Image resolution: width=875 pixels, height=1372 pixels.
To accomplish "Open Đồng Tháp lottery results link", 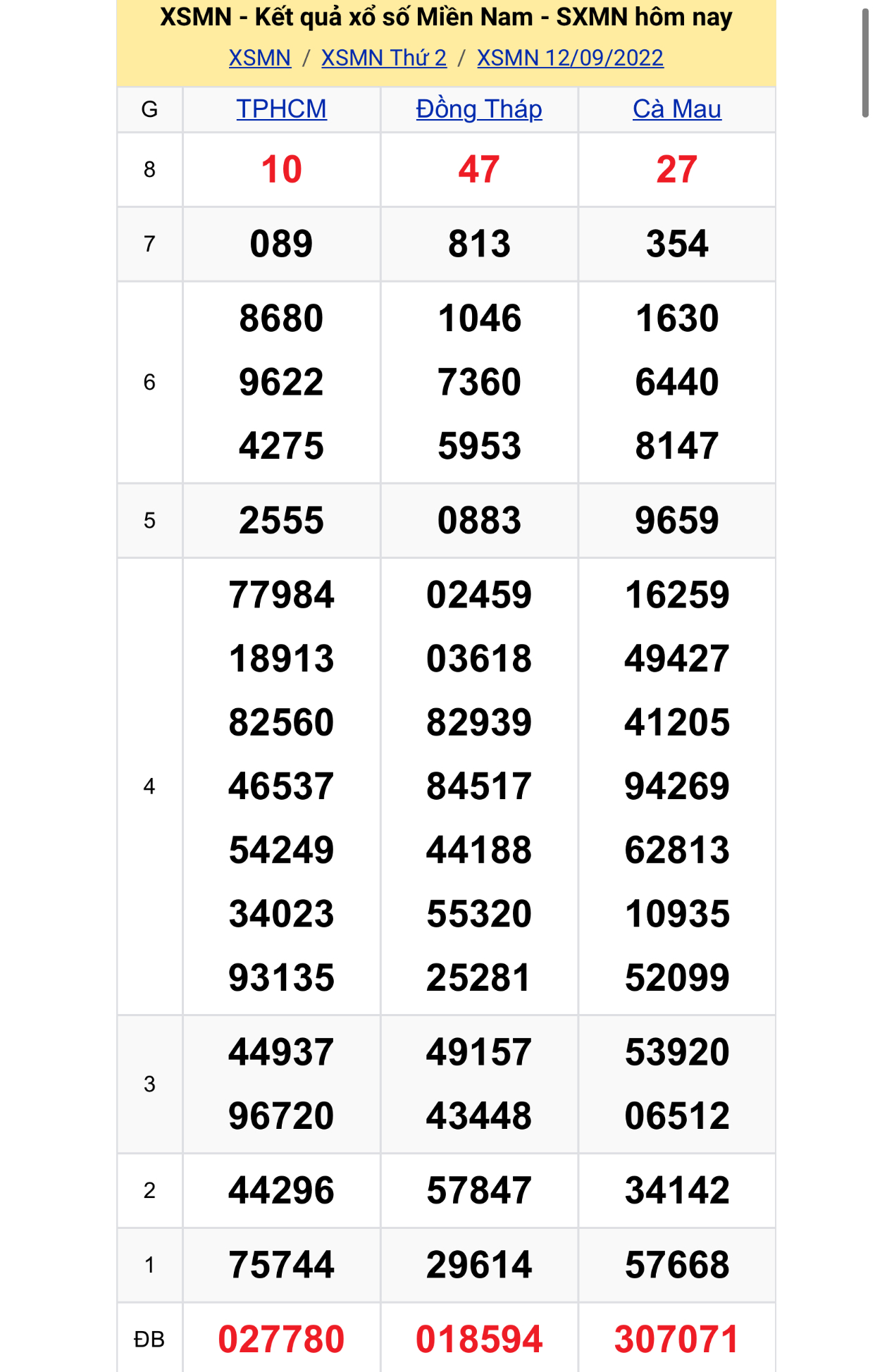I will [x=478, y=109].
